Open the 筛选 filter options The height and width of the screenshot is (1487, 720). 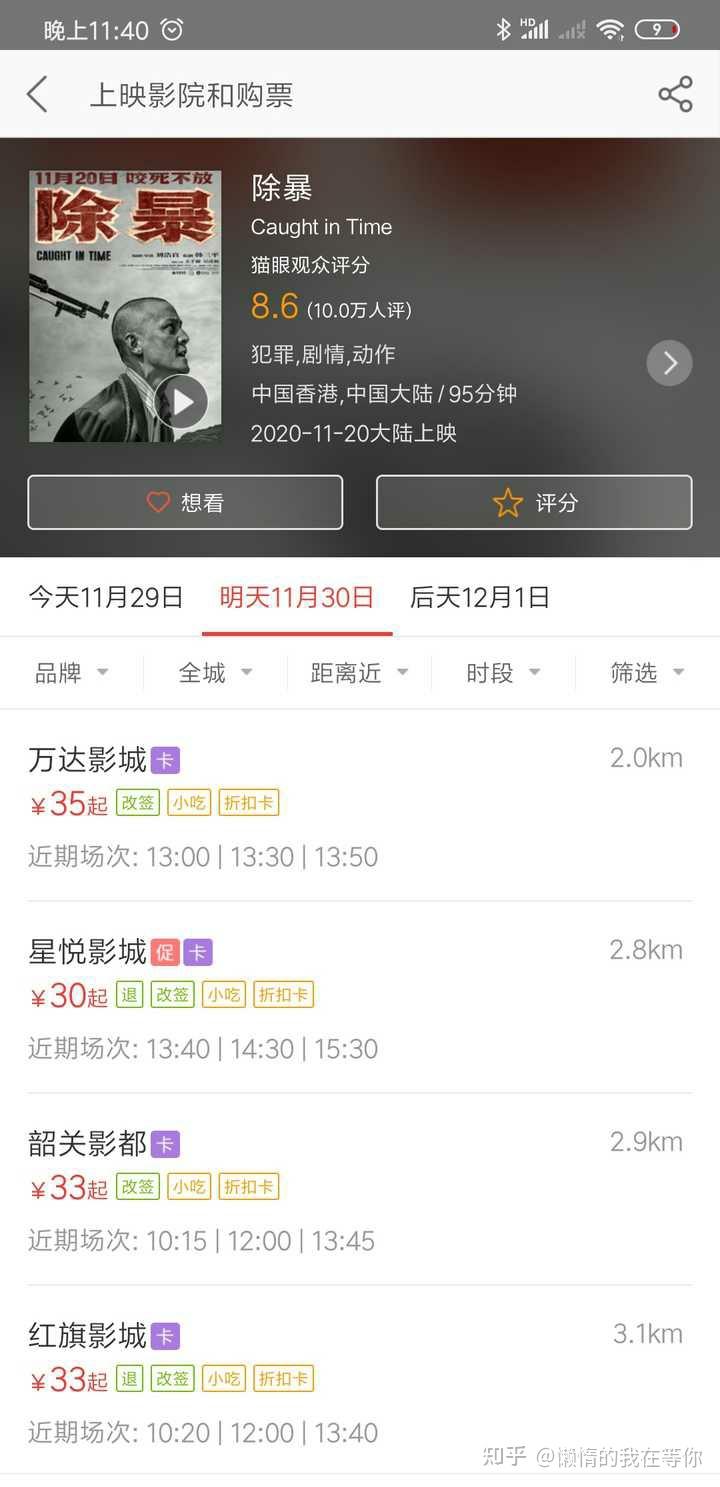(647, 673)
